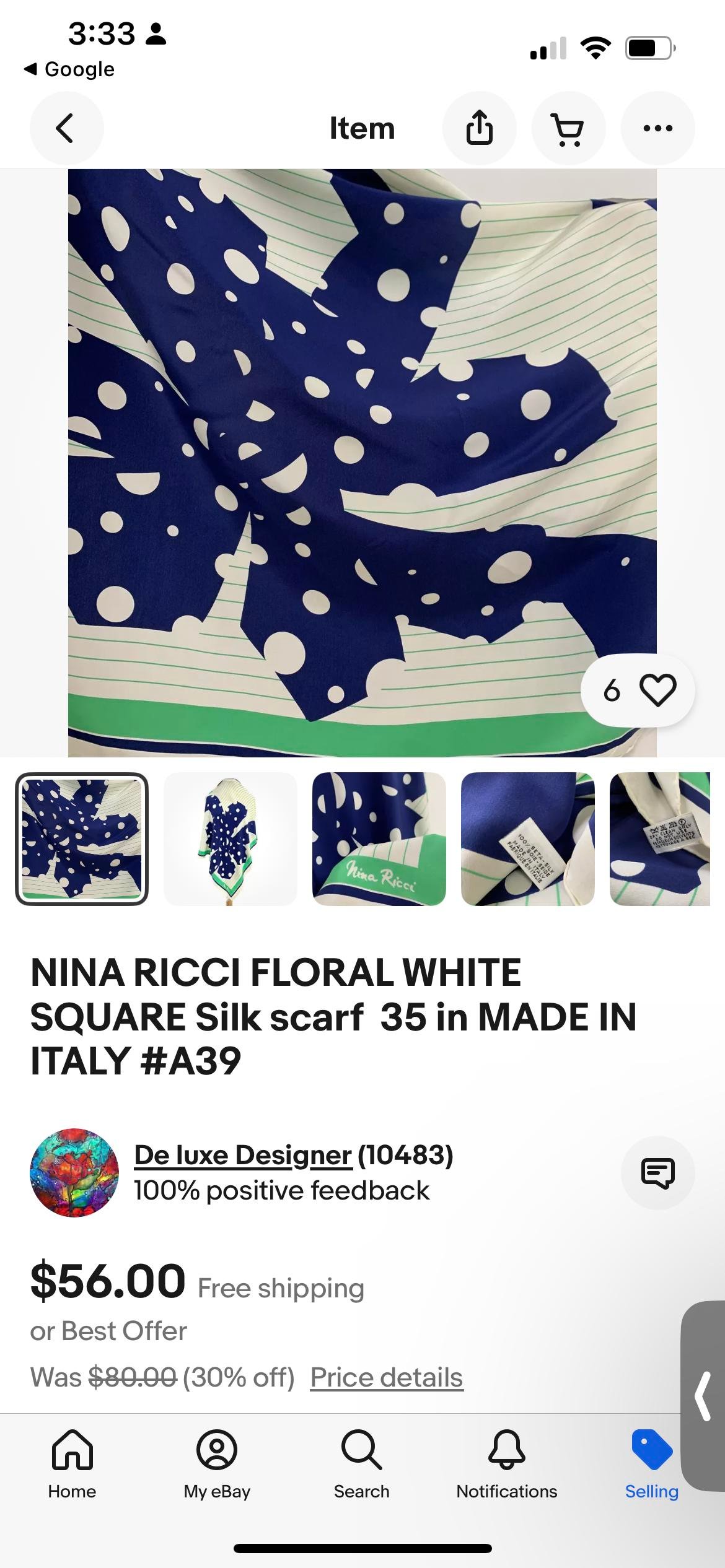
Task: Select the Nina Ricci signature thumbnail
Action: pos(379,838)
